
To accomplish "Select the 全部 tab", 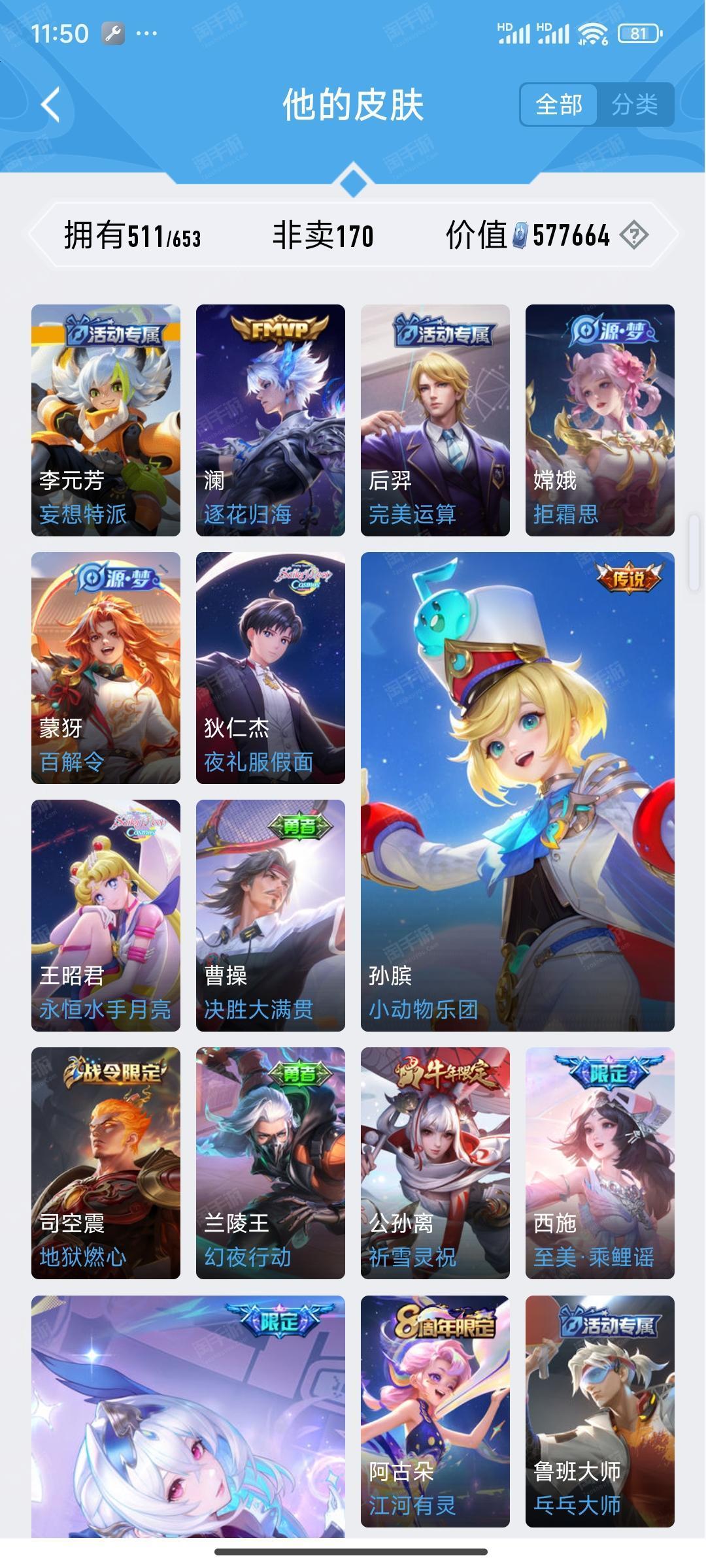I will [559, 105].
